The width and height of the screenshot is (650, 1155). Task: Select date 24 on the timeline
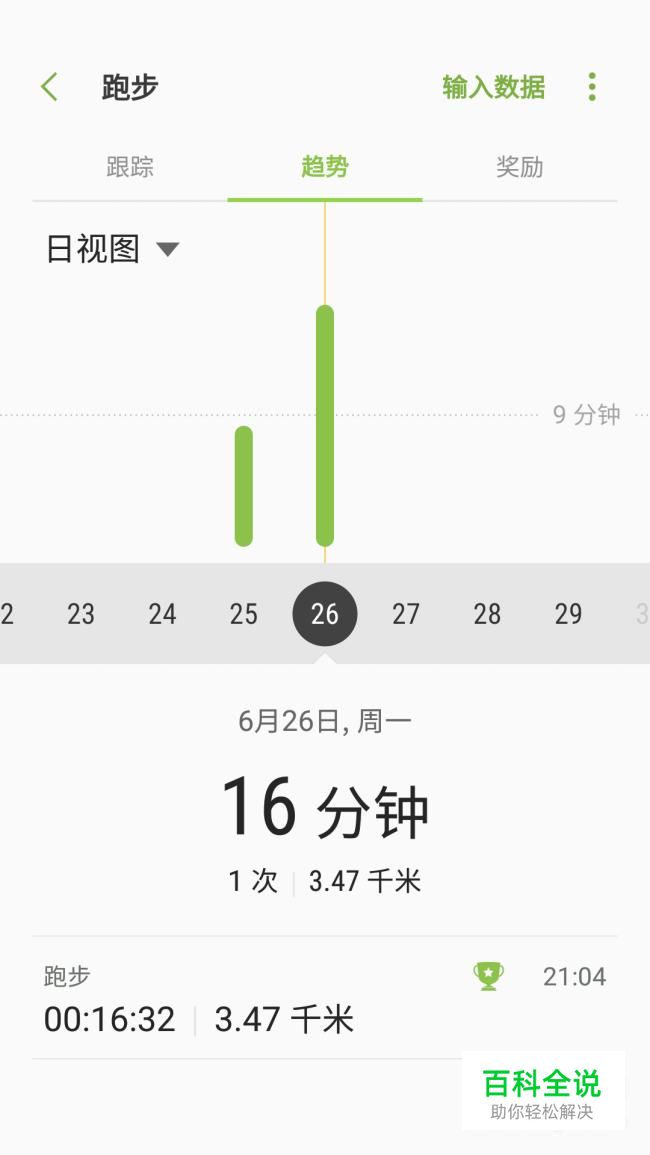[162, 614]
